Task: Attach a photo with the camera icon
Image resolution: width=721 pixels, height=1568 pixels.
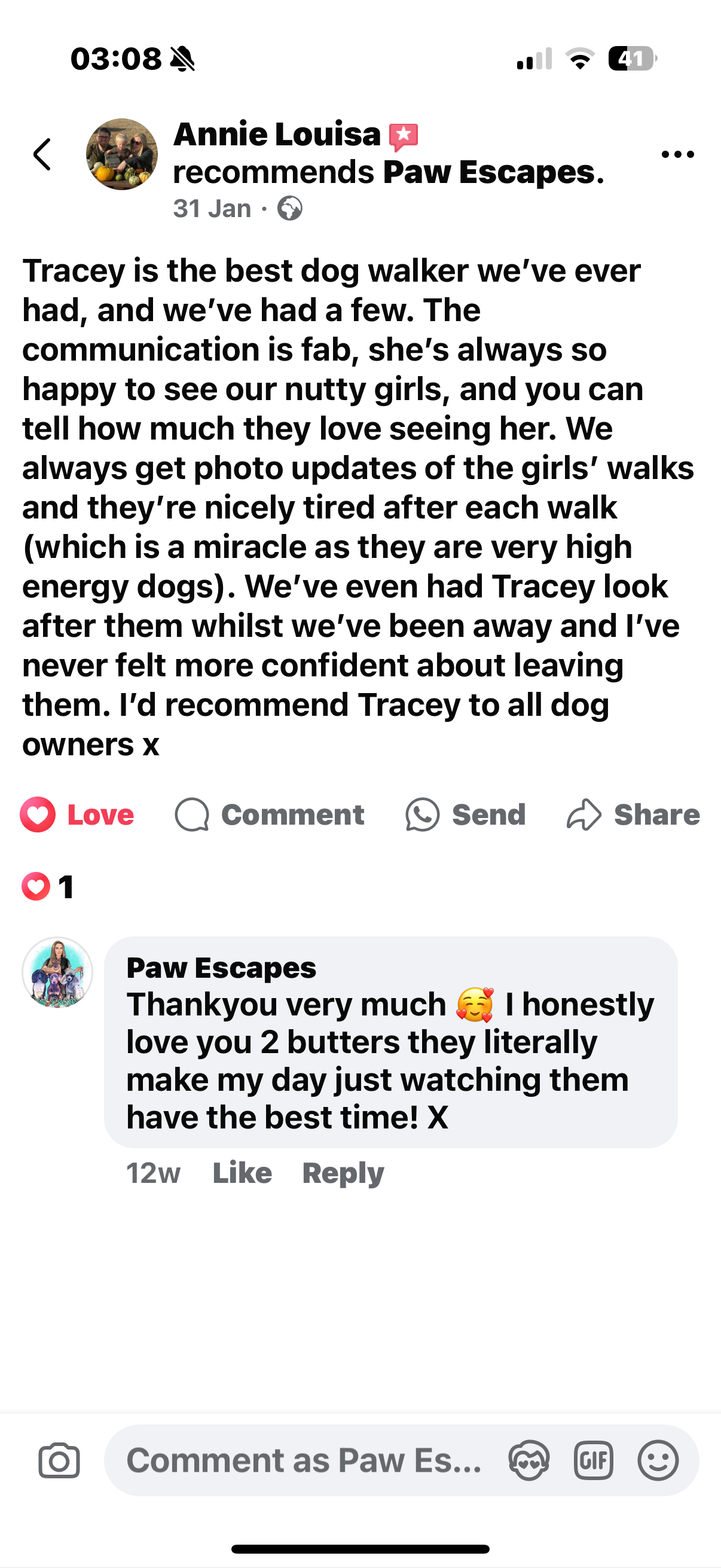Action: tap(59, 1460)
